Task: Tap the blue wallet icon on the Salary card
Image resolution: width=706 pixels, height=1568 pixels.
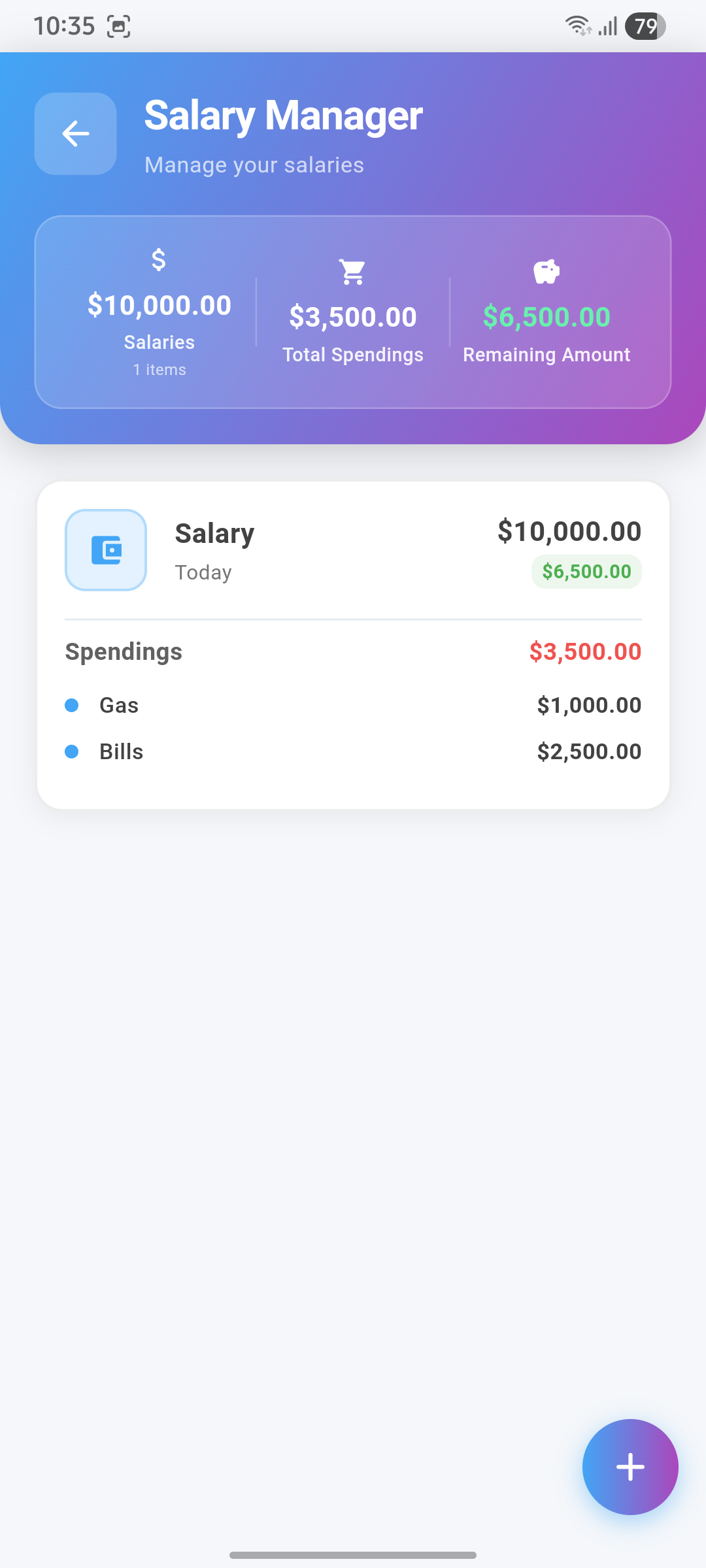Action: pyautogui.click(x=105, y=550)
